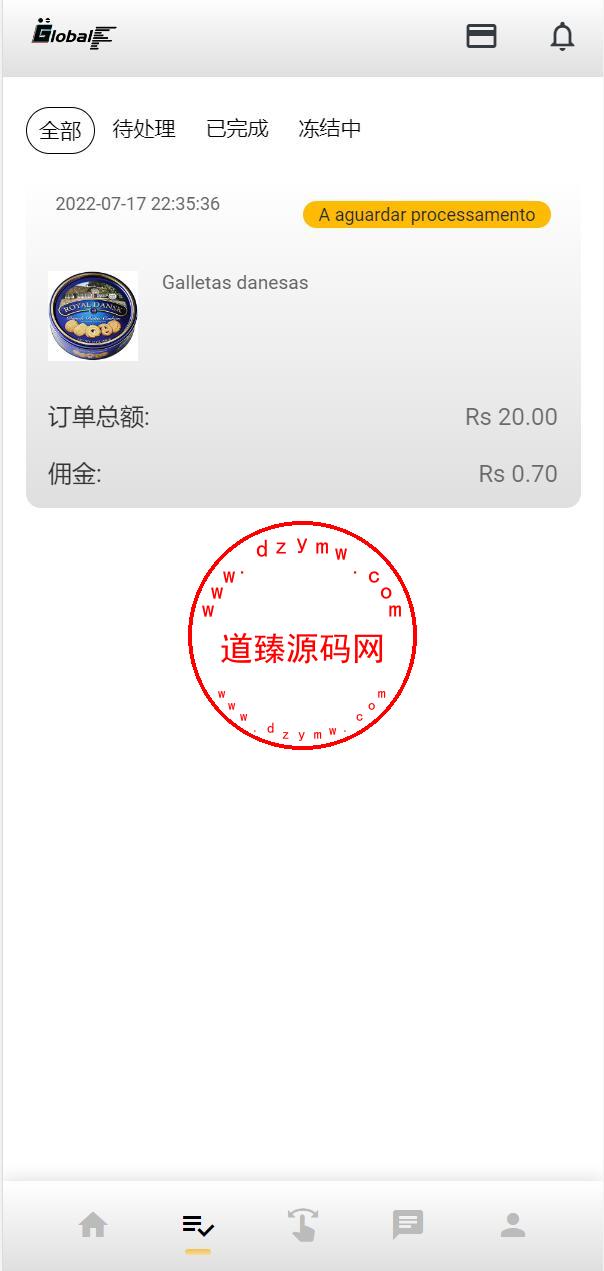Switch to the 冻结中 tab

tap(330, 129)
